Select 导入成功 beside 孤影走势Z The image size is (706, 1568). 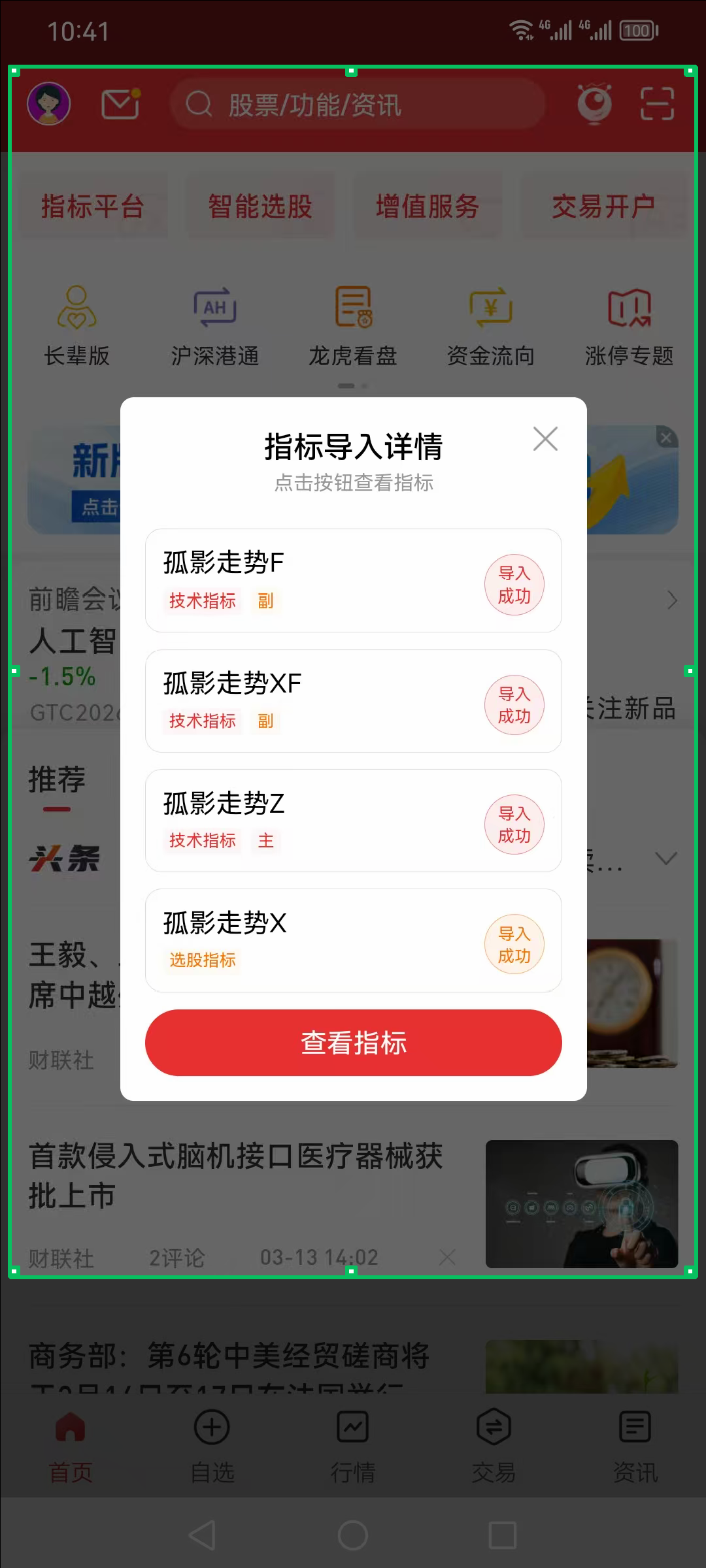coord(514,825)
